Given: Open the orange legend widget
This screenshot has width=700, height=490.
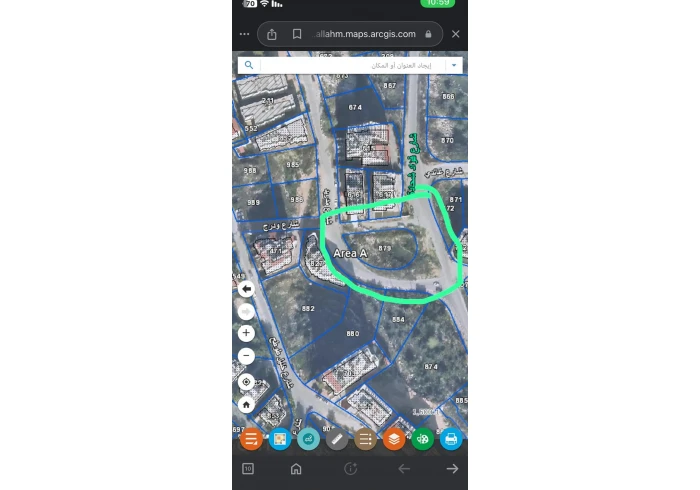Looking at the screenshot, I should [251, 438].
